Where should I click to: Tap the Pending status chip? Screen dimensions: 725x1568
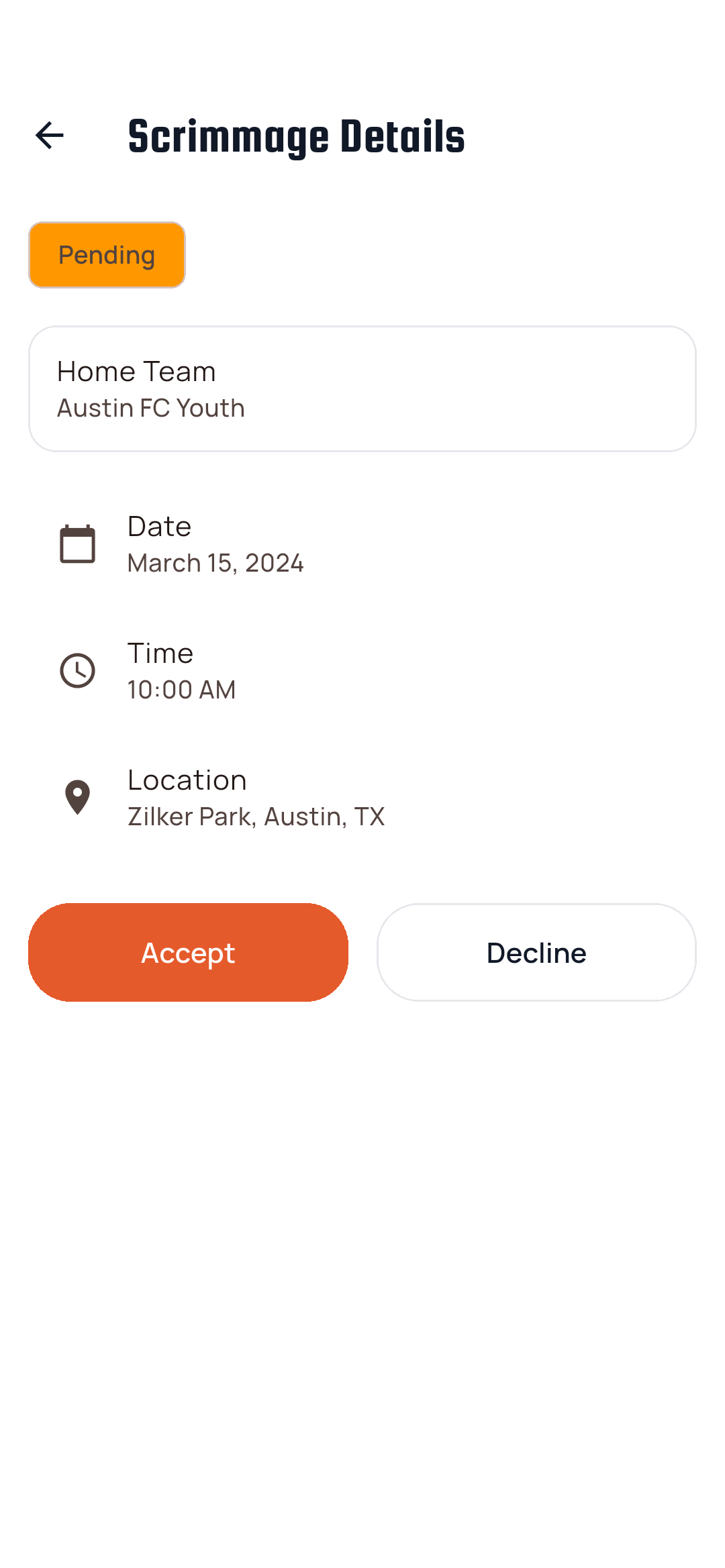pyautogui.click(x=107, y=255)
